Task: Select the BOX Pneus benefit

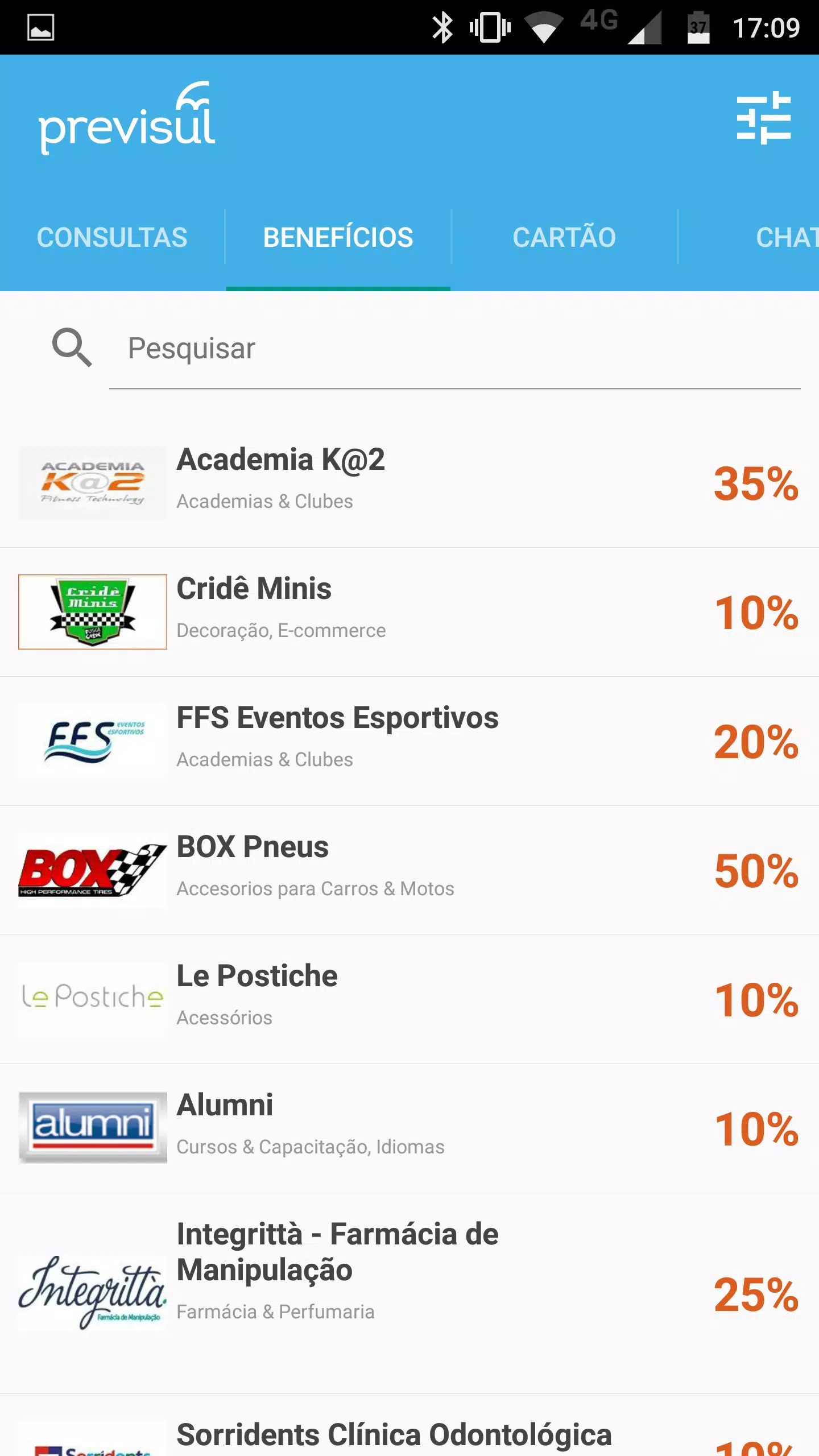Action: (409, 870)
